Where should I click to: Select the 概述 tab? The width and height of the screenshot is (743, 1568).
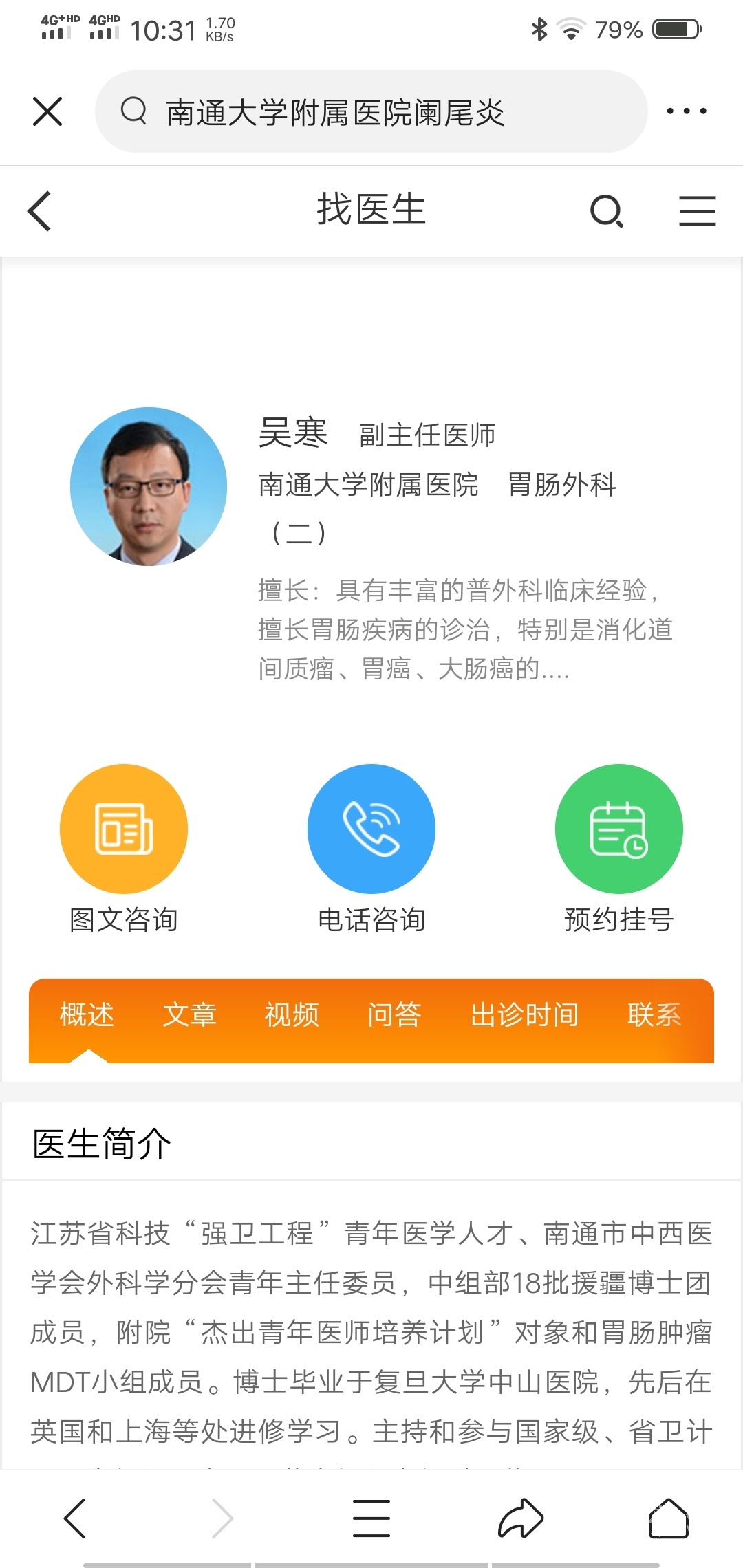[x=87, y=1015]
